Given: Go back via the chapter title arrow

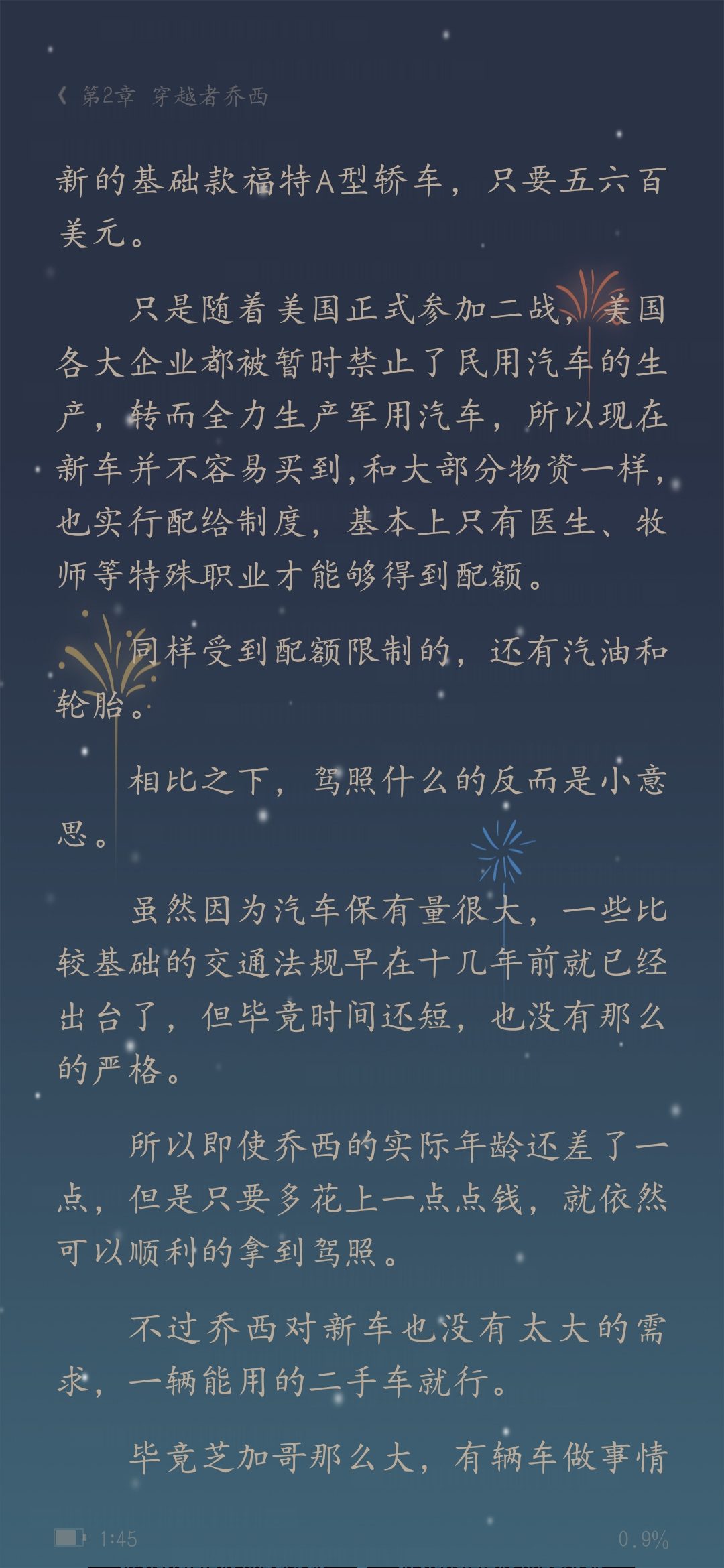Looking at the screenshot, I should 62,96.
